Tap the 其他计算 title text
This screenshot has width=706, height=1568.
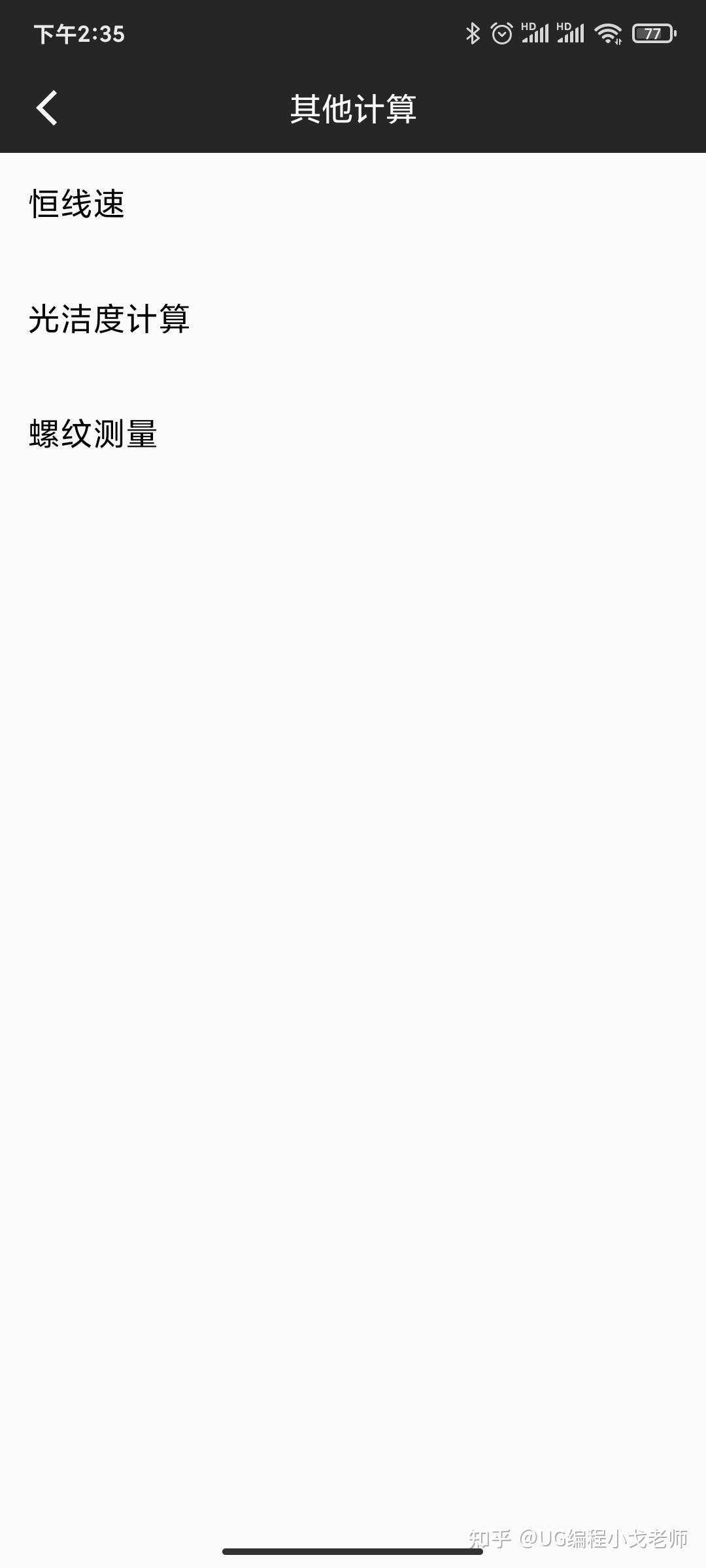tap(353, 108)
